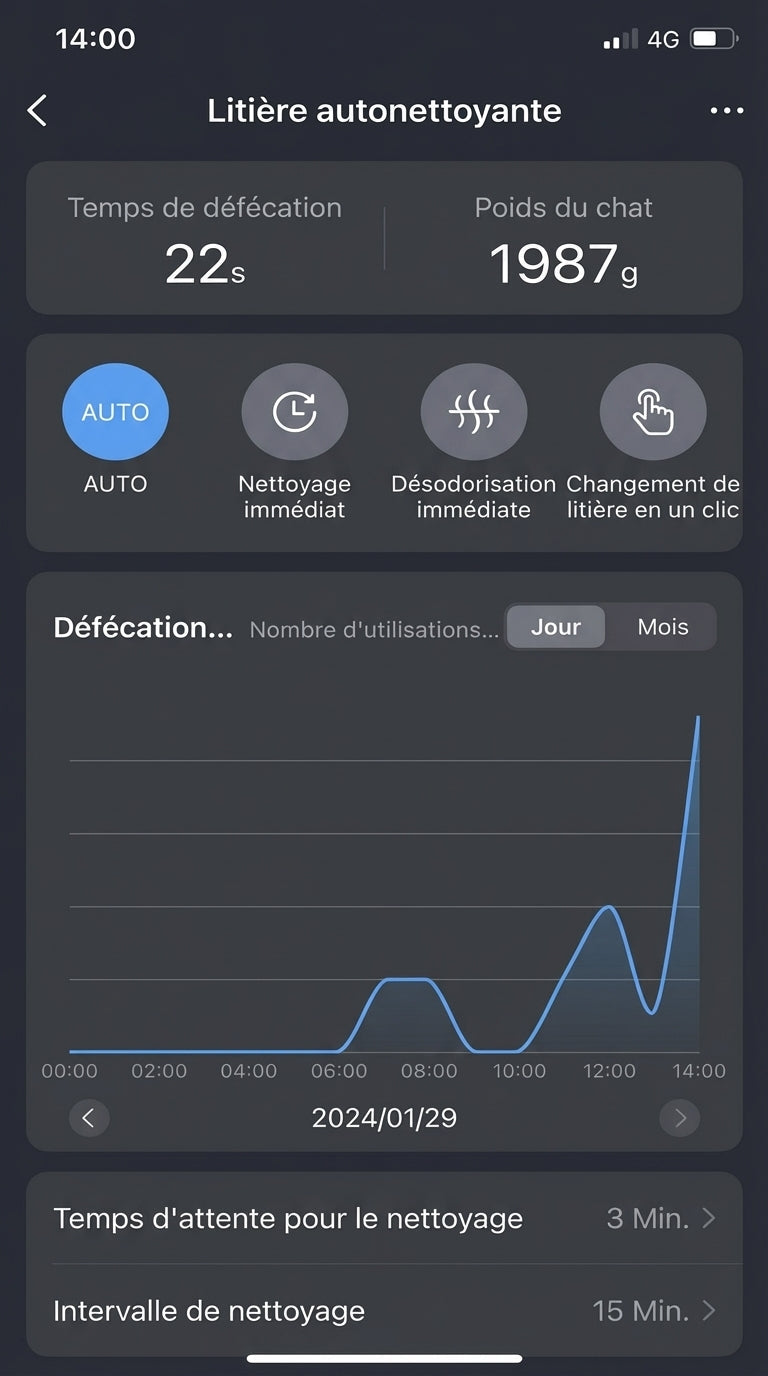768x1376 pixels.
Task: Select AUTO mode button below the blue circle
Action: [115, 483]
